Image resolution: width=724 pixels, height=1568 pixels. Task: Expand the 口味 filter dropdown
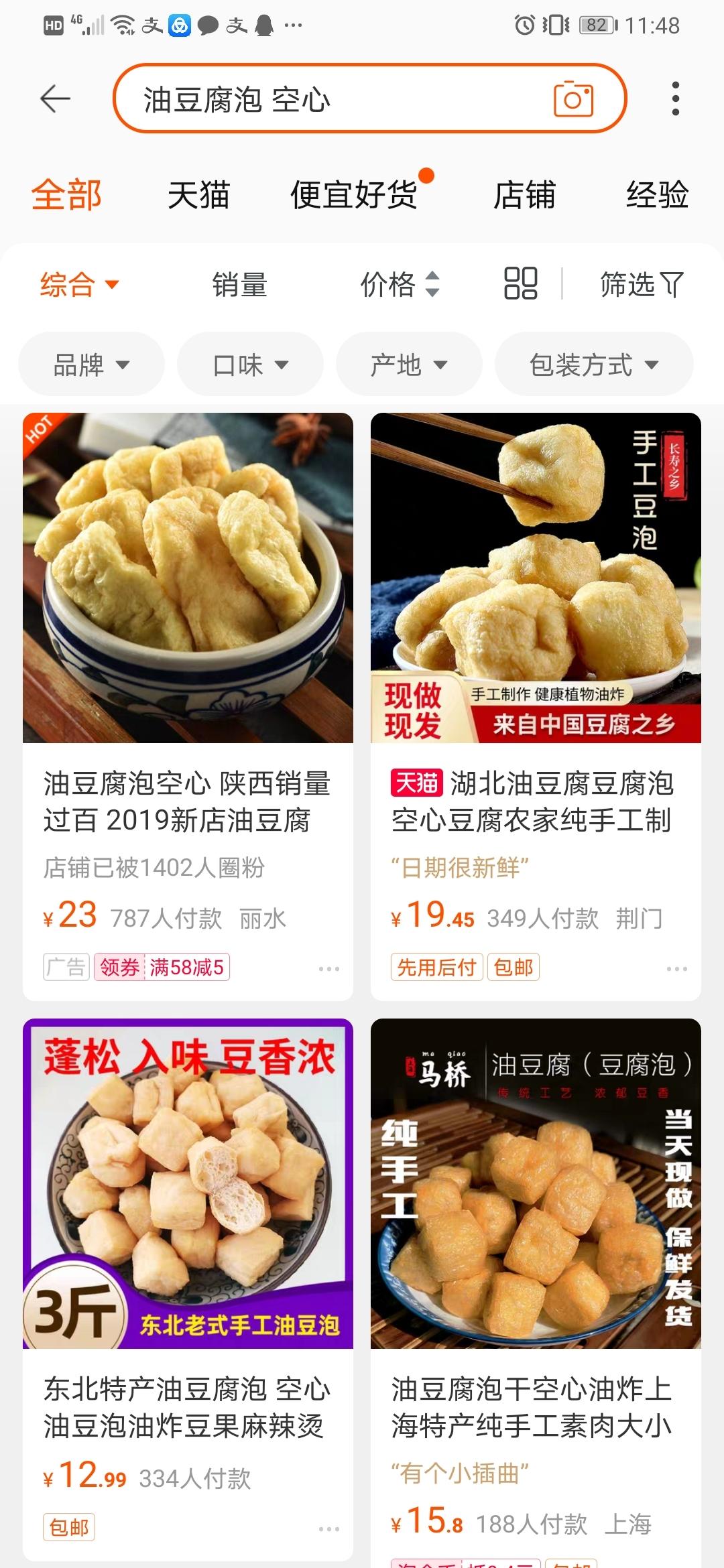(x=250, y=365)
